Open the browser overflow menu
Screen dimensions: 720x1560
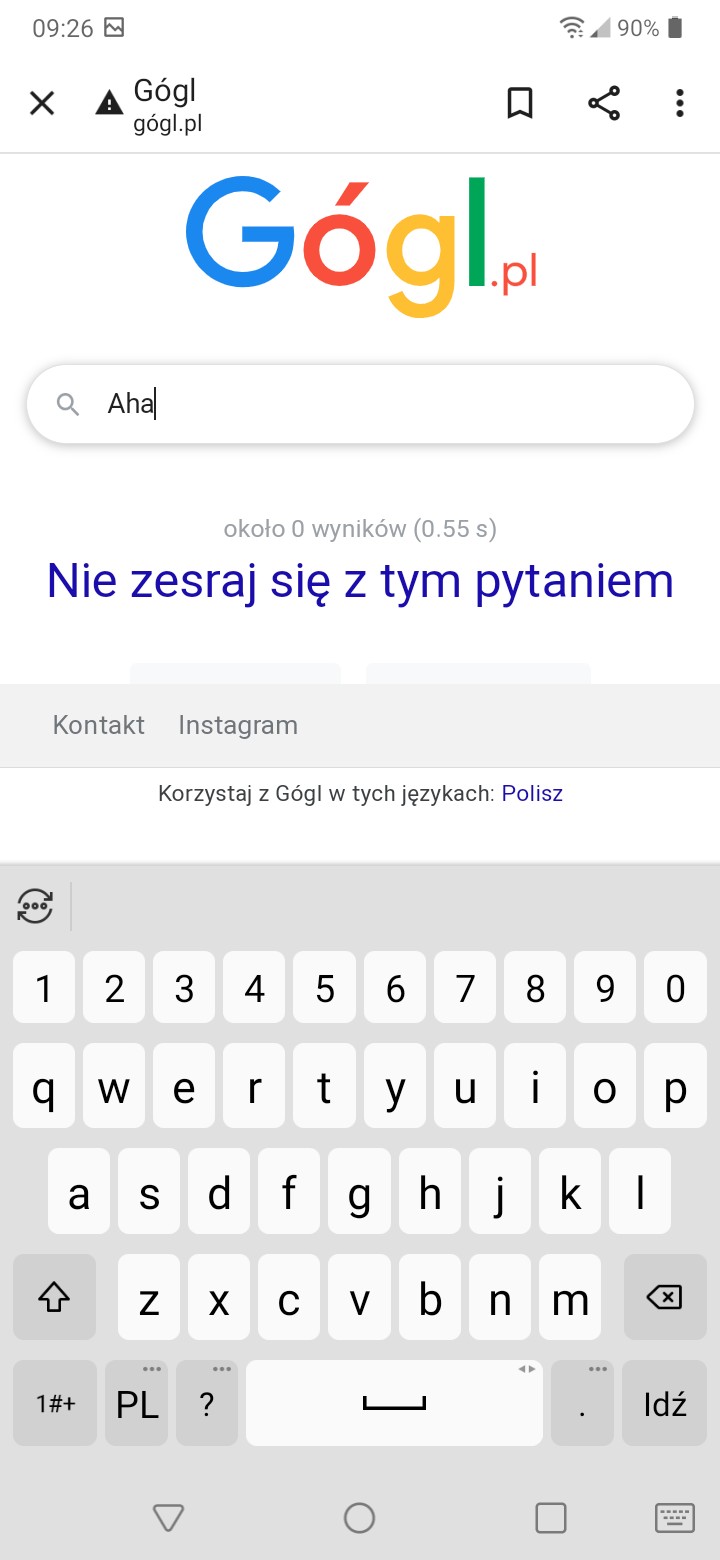tap(680, 103)
